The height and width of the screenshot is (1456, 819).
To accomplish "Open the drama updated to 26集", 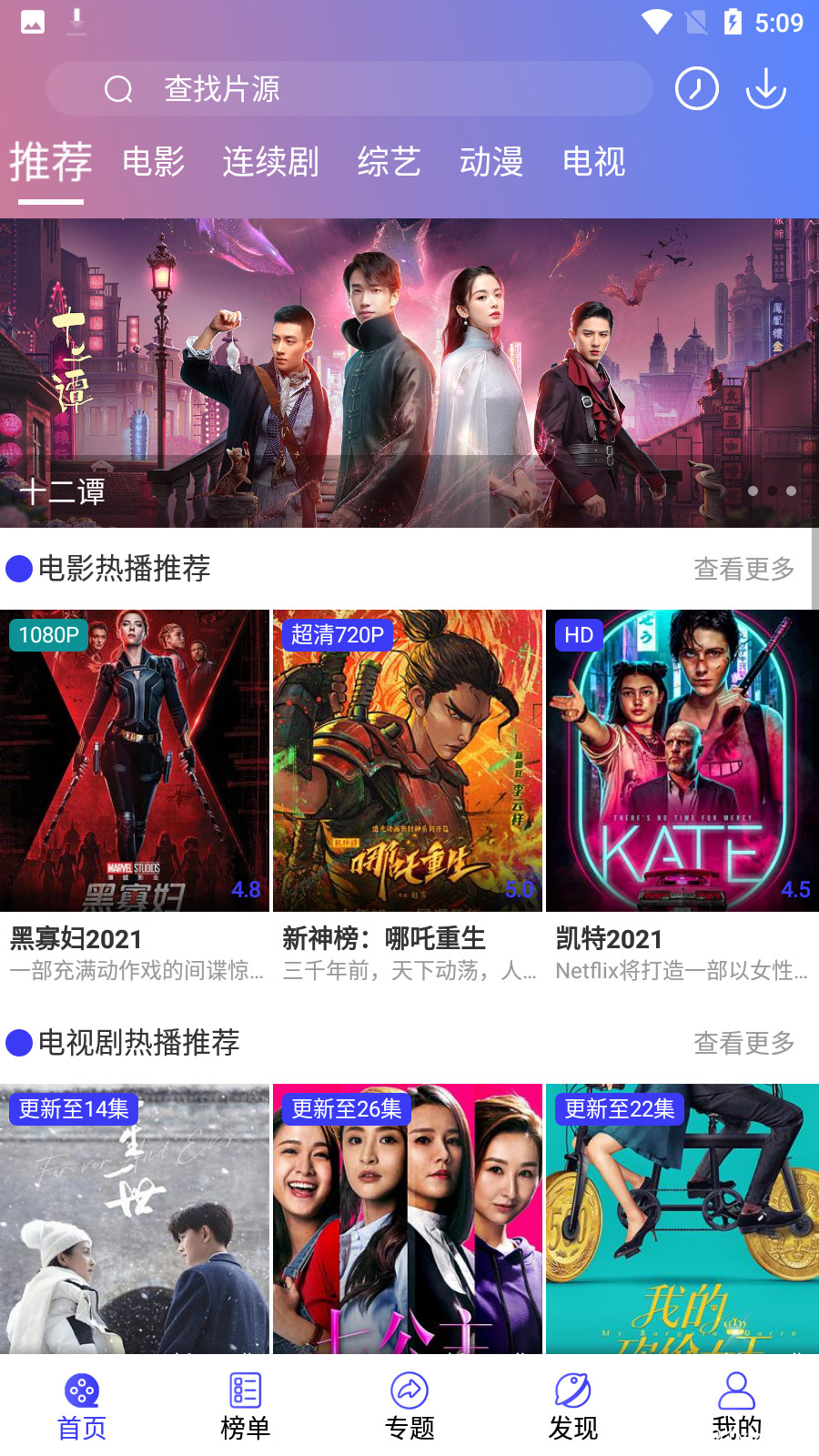I will pos(408,1218).
